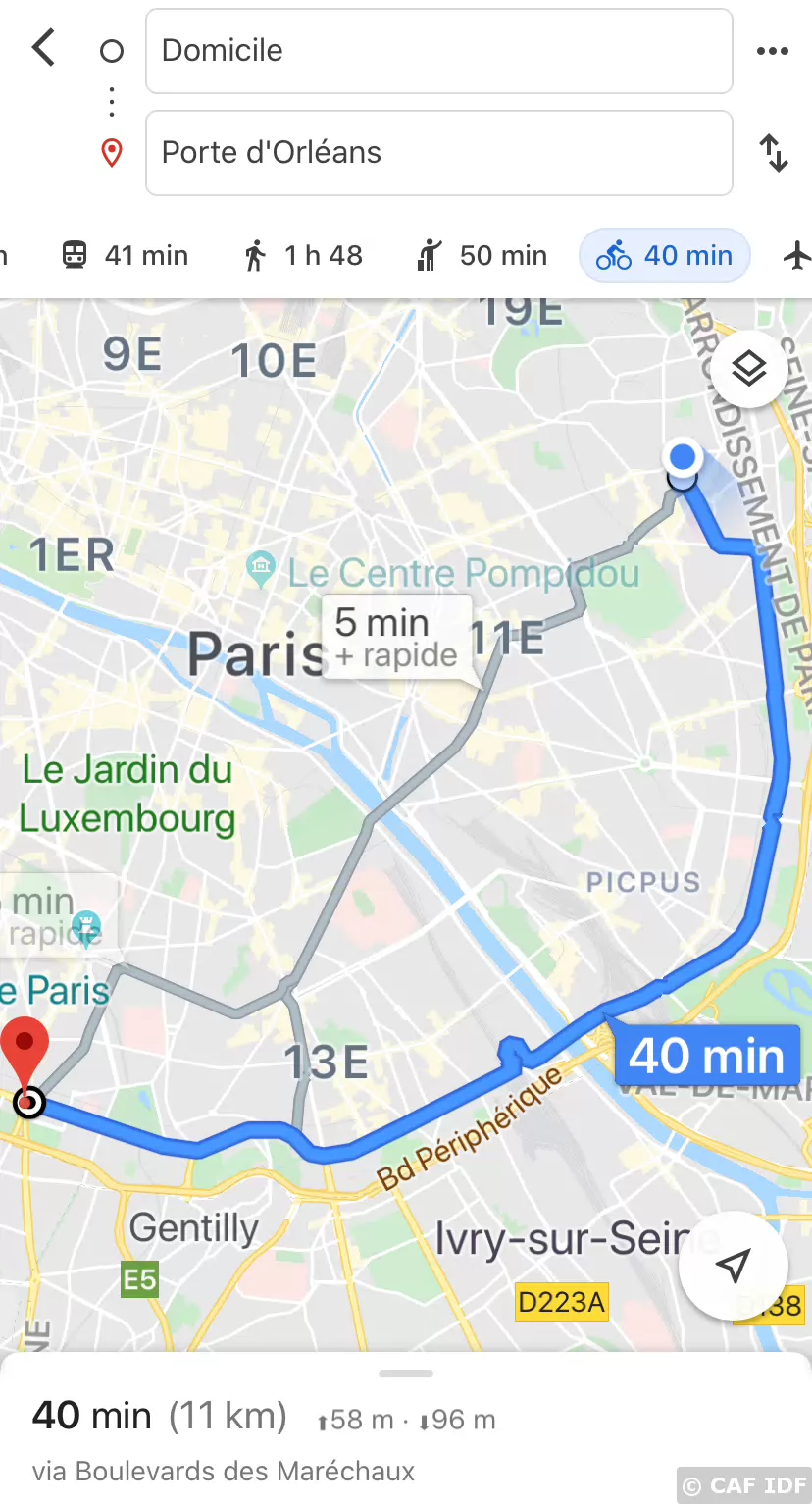
Task: Center map on my location
Action: click(733, 1266)
